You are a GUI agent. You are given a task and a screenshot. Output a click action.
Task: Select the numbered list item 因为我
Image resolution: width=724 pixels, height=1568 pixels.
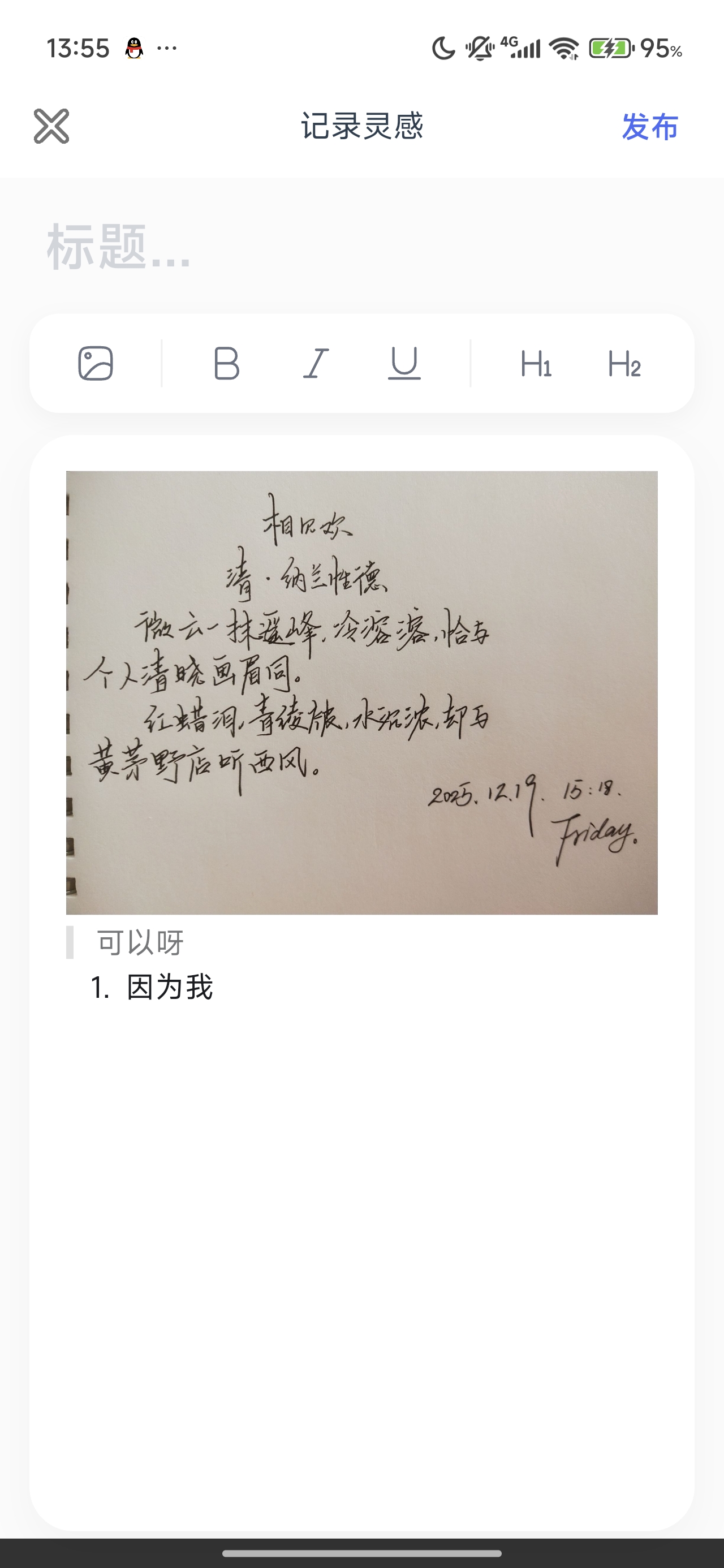[x=152, y=988]
